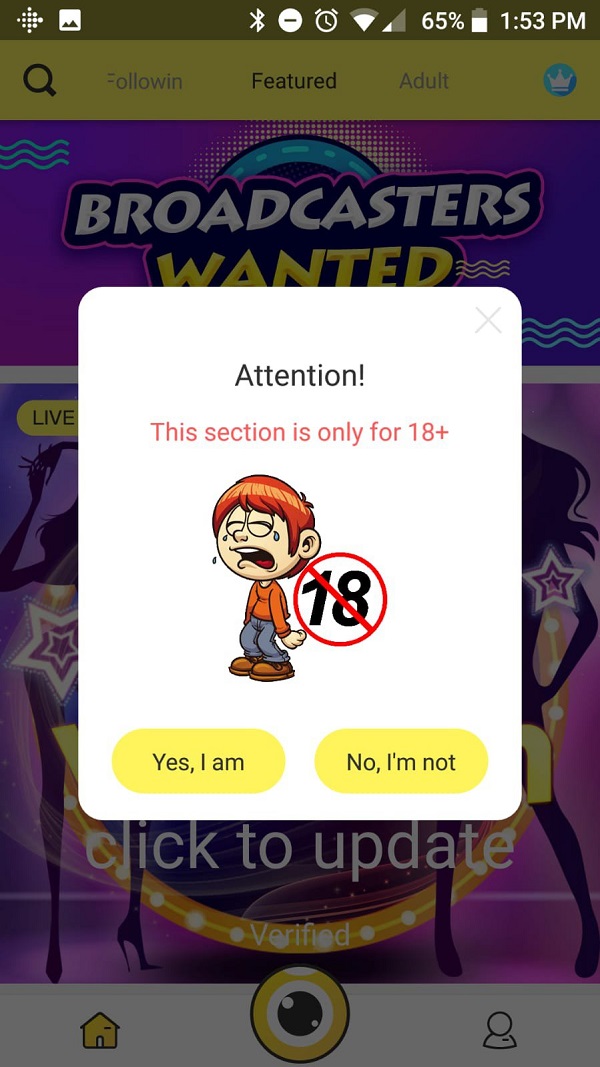Switch to the Featured tab
Viewport: 600px width, 1067px height.
pos(294,81)
